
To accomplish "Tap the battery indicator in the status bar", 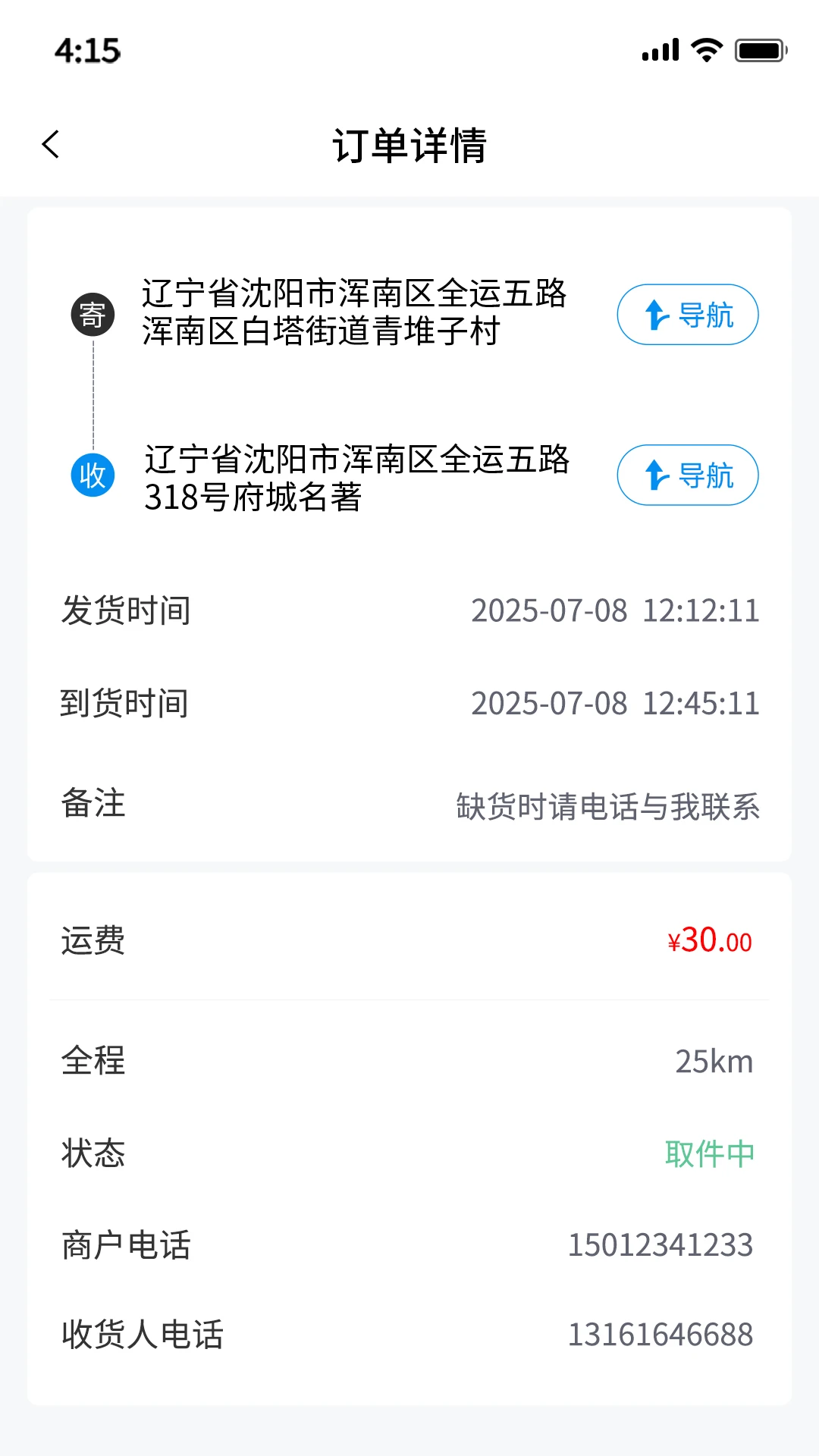I will (x=761, y=50).
